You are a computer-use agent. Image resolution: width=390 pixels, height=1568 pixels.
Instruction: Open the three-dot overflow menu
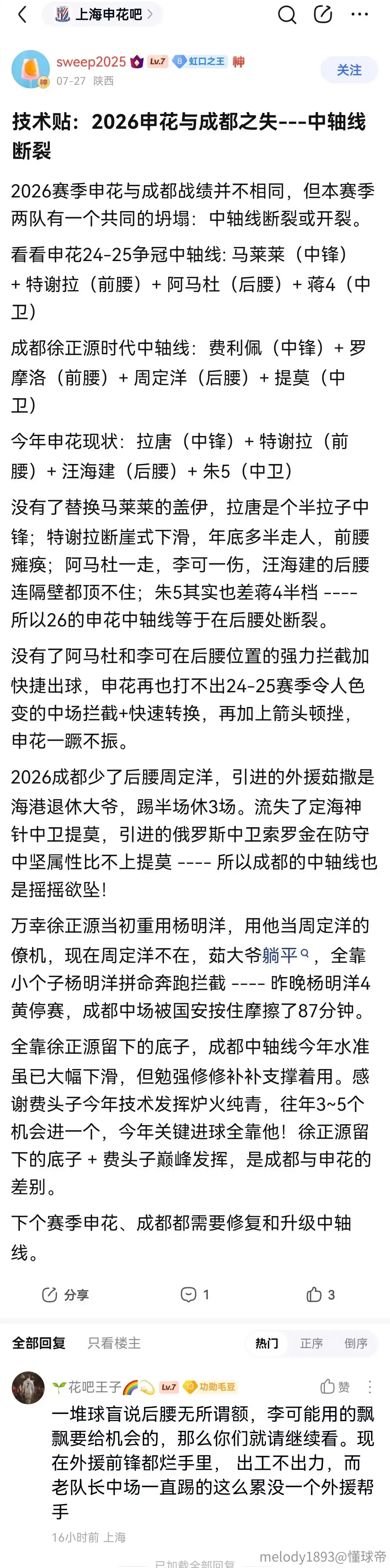pos(360,14)
